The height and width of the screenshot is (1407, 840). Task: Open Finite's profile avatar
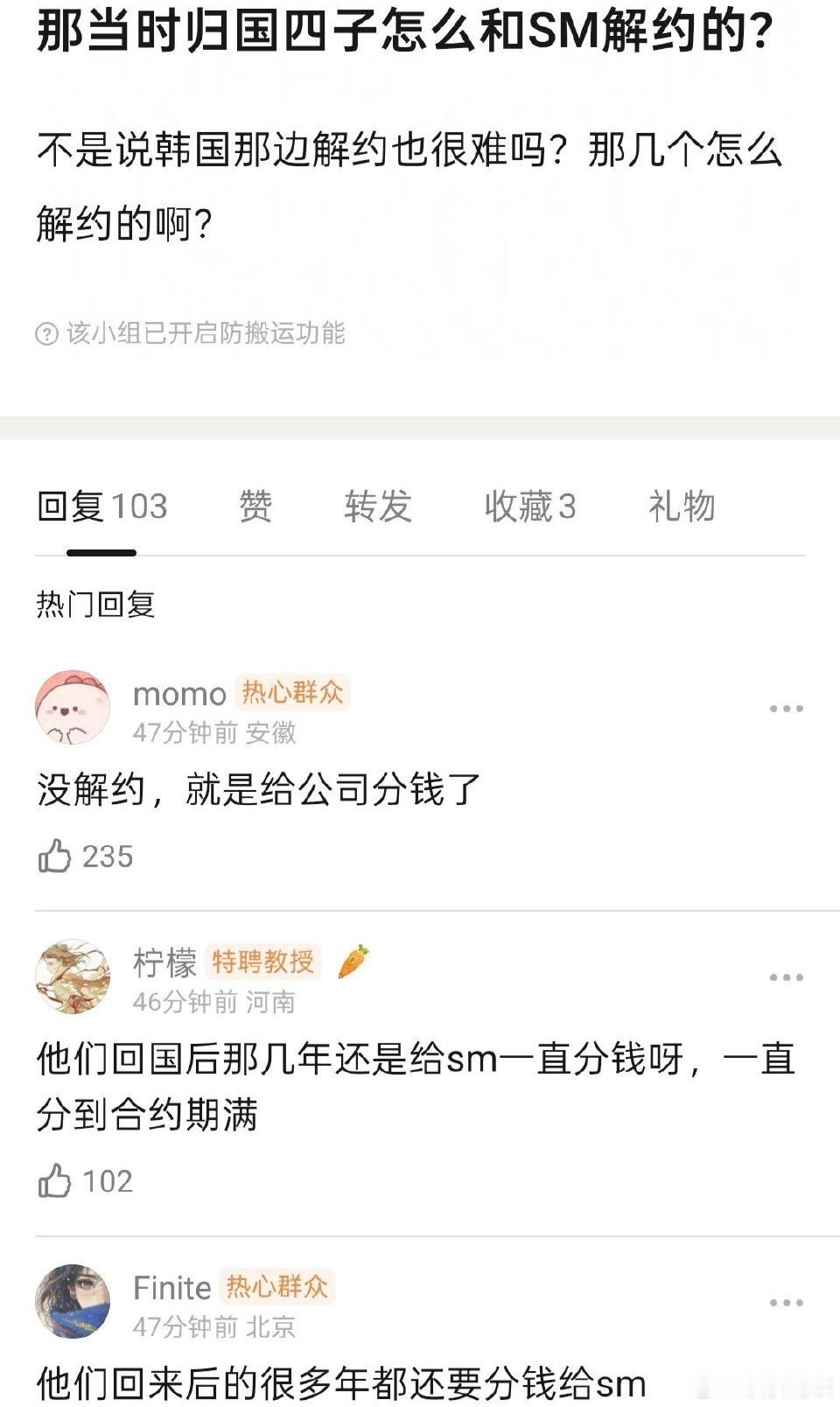[x=73, y=1303]
